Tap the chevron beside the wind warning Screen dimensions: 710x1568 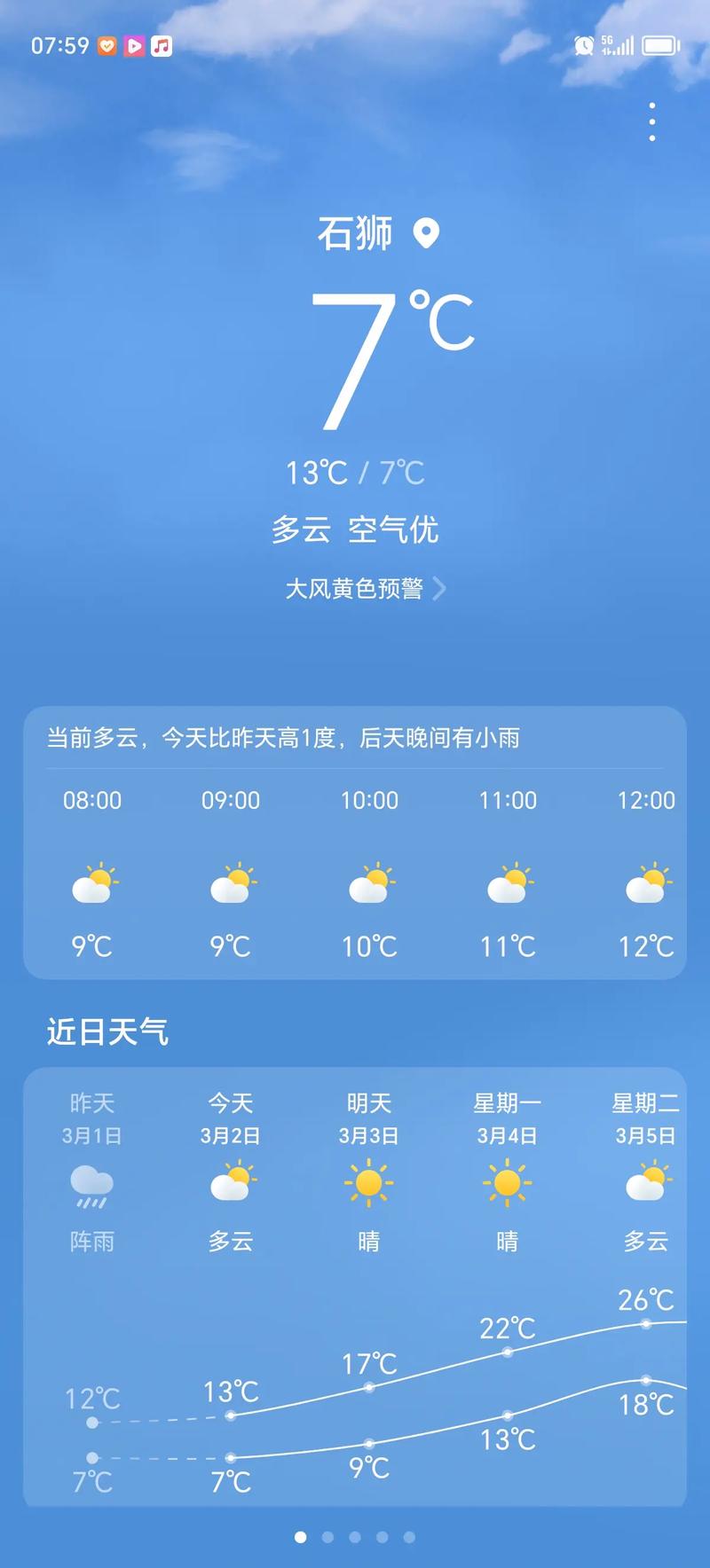pyautogui.click(x=439, y=588)
